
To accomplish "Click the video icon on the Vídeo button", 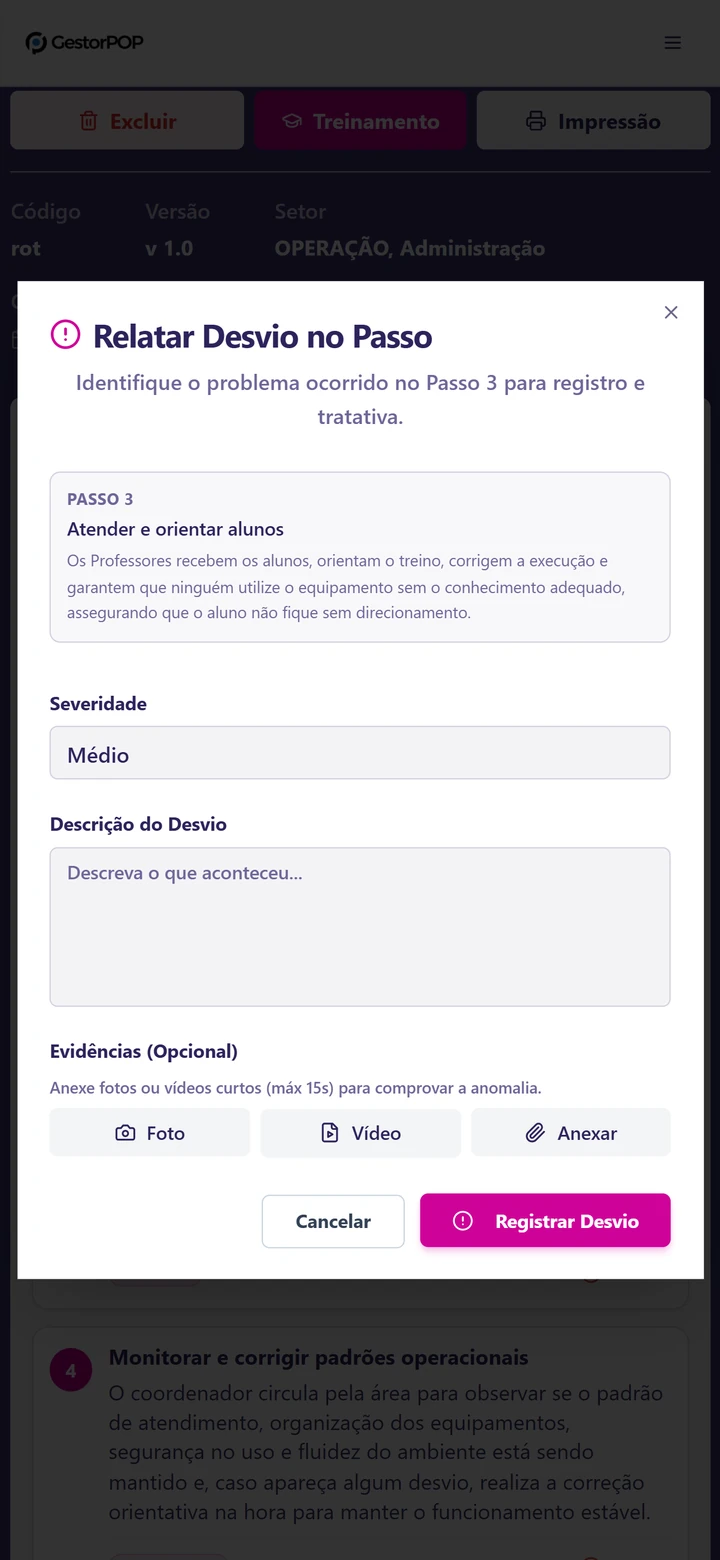I will [x=330, y=1133].
